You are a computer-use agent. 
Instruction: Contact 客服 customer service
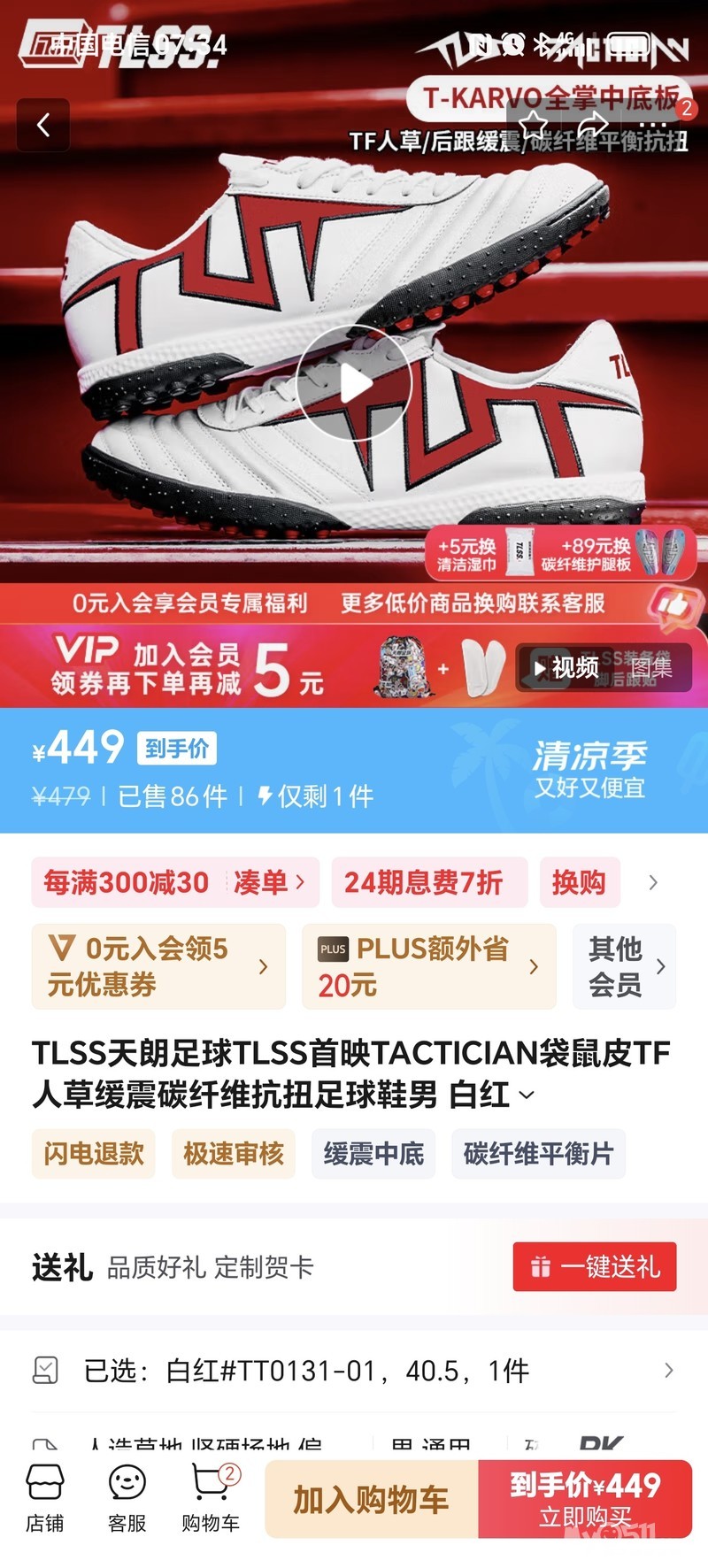coord(127,1498)
